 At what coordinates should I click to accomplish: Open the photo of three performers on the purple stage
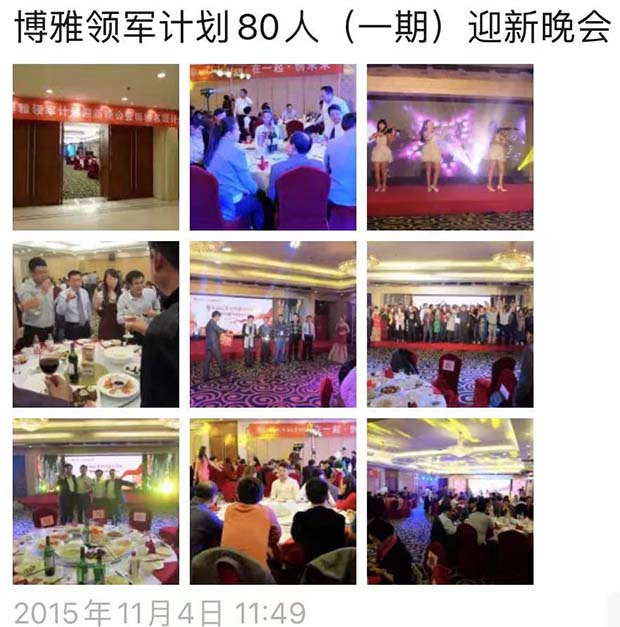(x=450, y=148)
